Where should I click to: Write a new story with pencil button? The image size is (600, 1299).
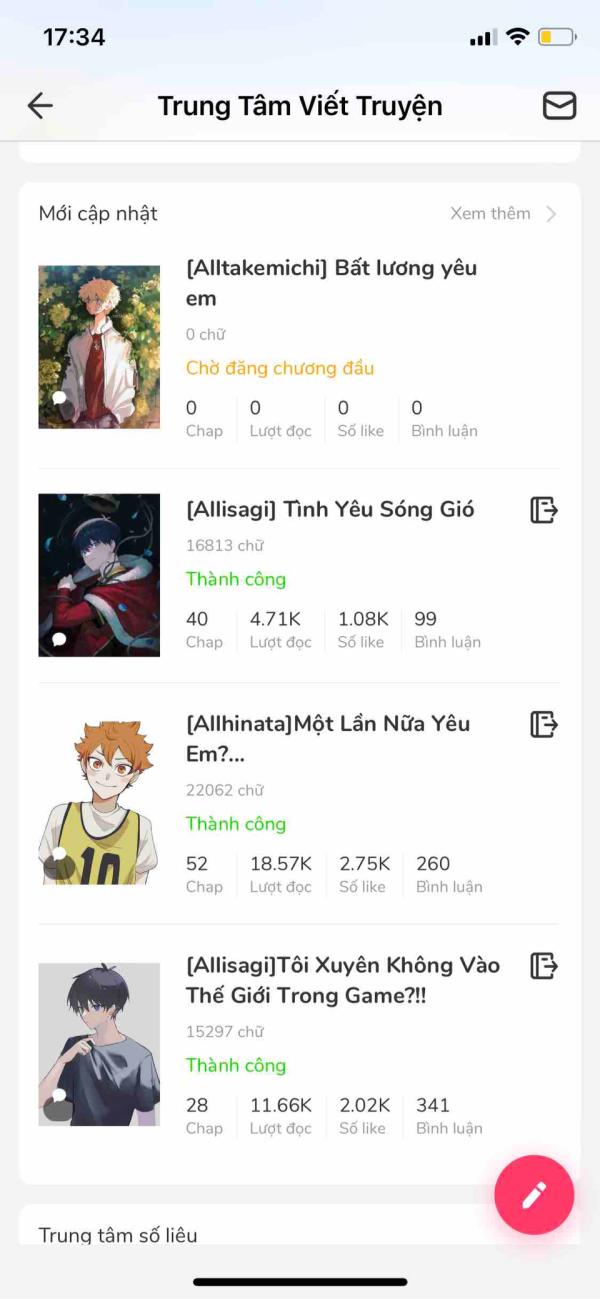coord(534,1195)
